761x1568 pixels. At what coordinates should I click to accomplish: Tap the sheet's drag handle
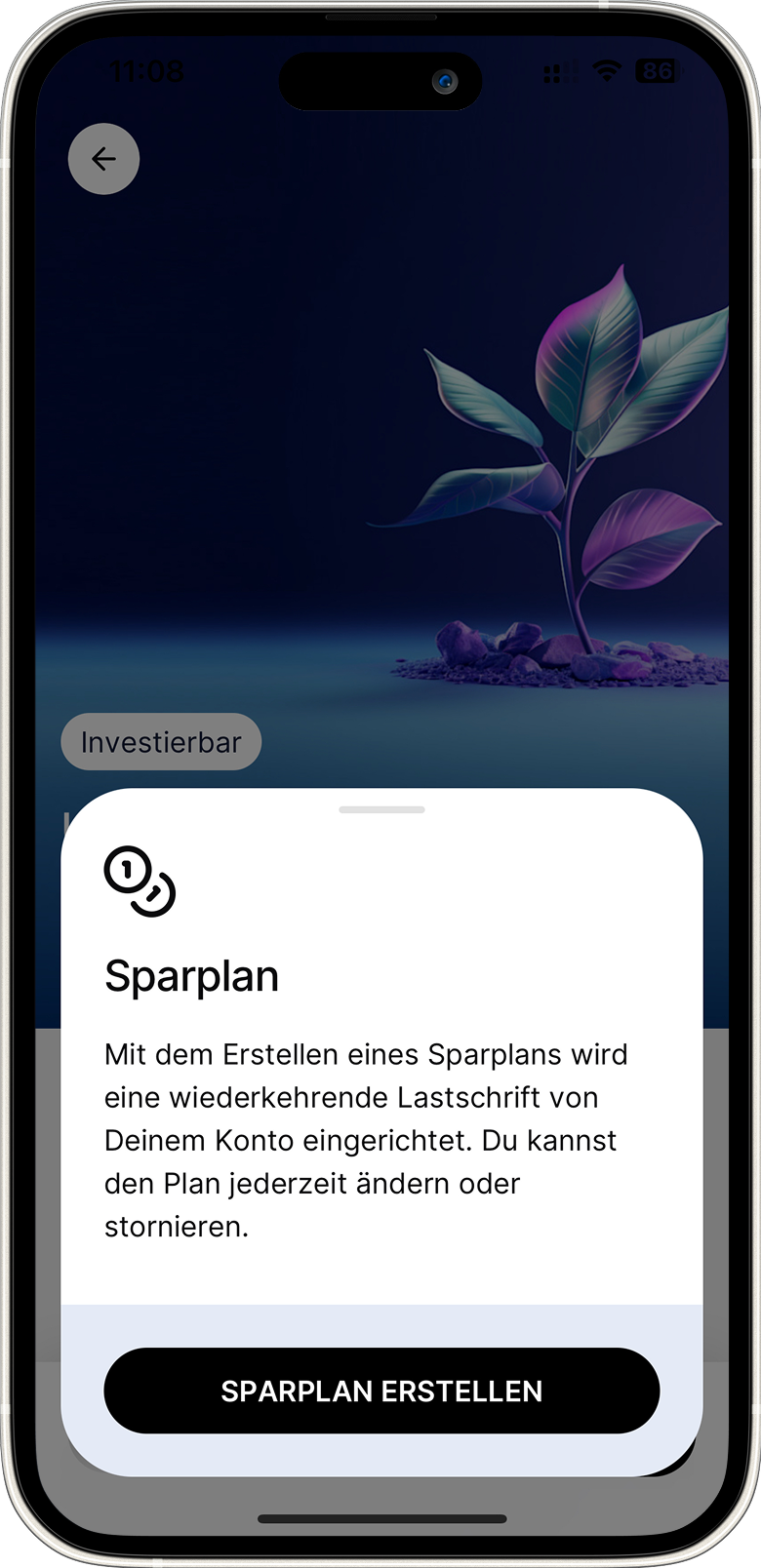381,809
